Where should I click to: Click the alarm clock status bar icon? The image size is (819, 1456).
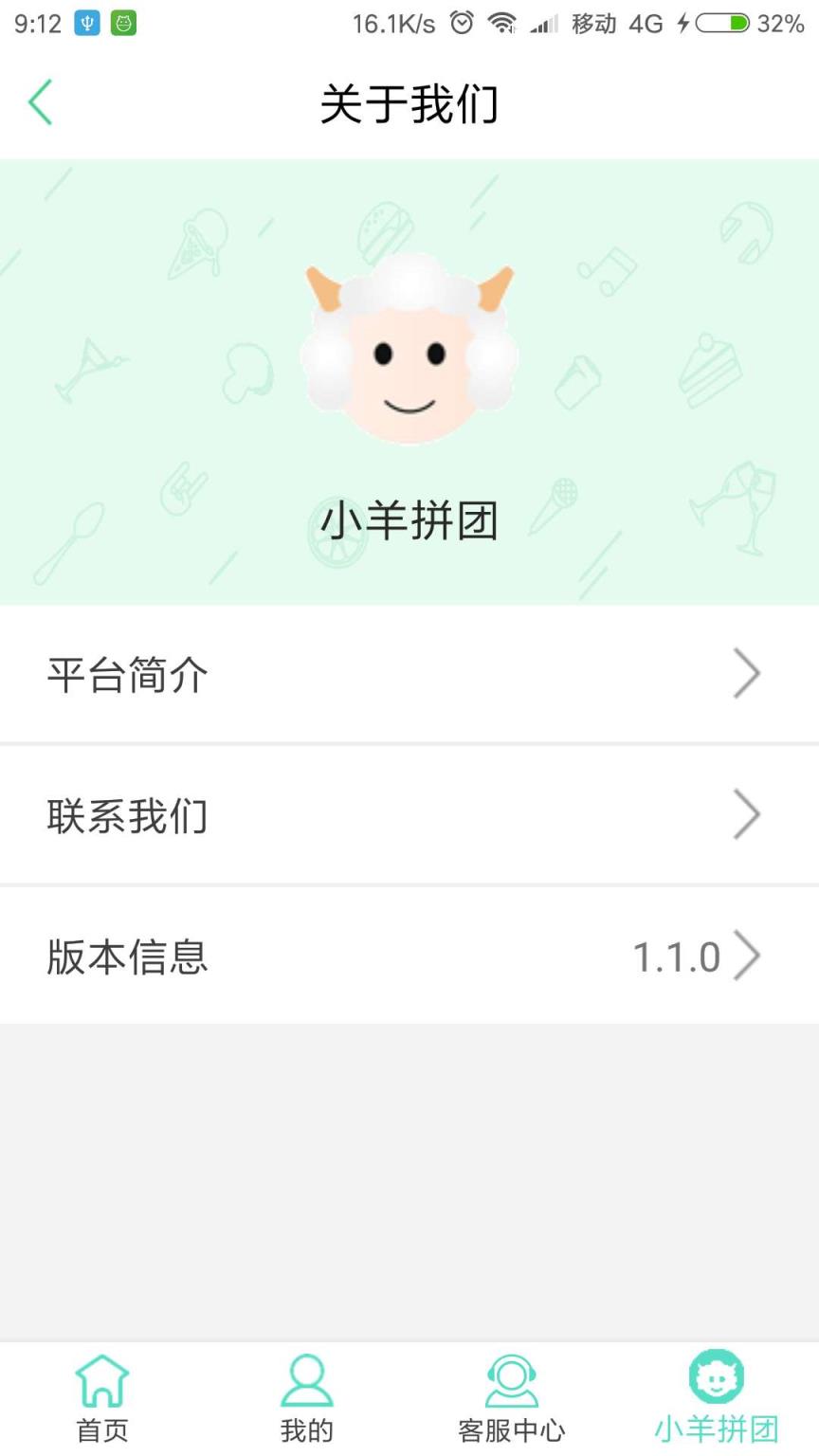(x=462, y=24)
